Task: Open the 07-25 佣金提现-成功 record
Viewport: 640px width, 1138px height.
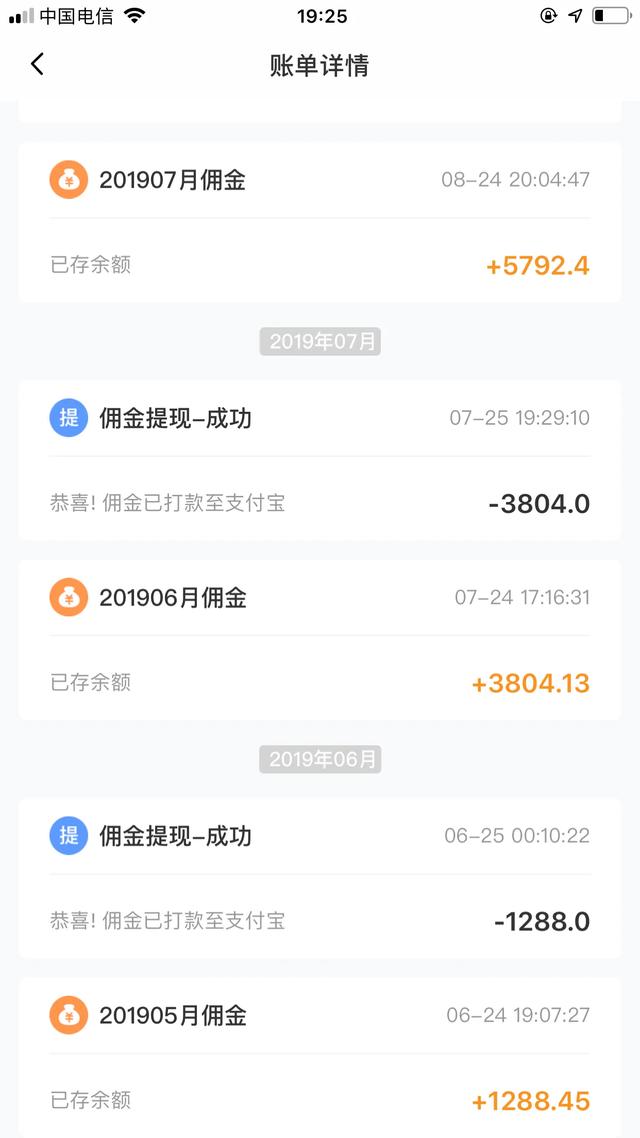Action: click(x=319, y=460)
